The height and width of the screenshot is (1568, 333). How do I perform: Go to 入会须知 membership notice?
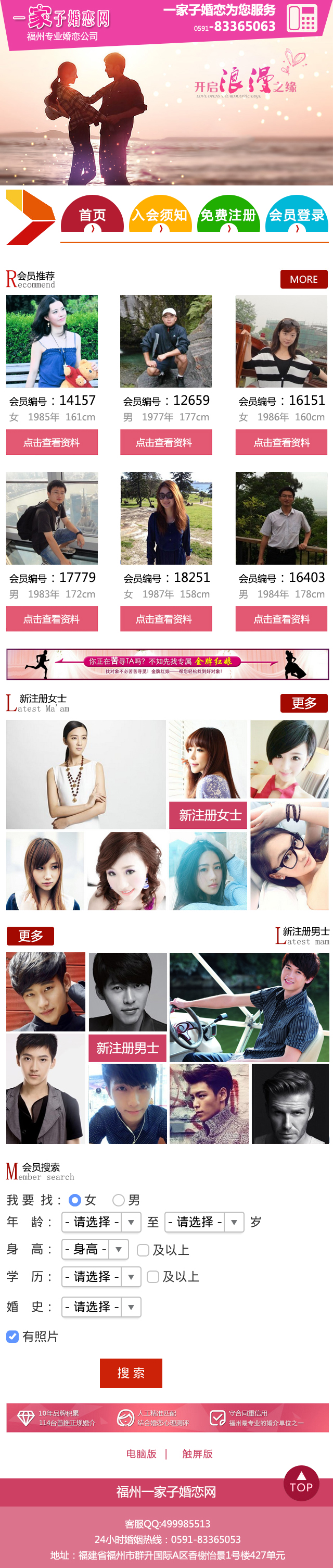[x=160, y=214]
